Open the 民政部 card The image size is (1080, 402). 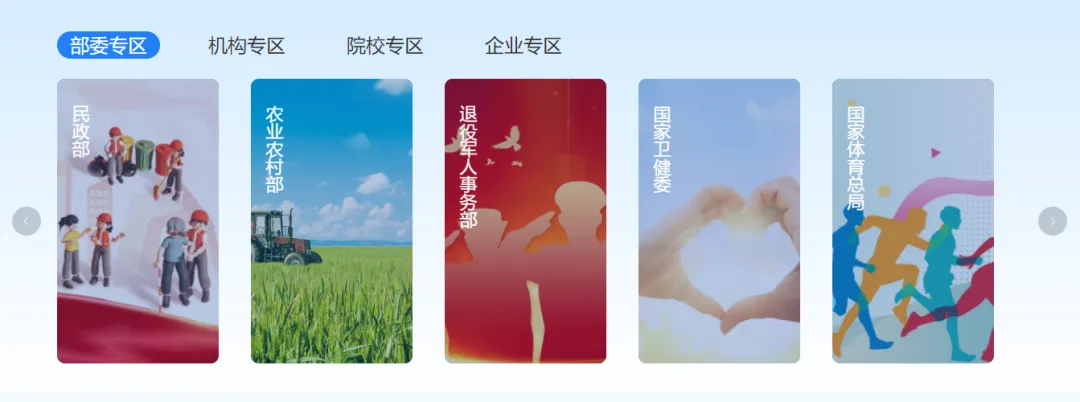(138, 221)
